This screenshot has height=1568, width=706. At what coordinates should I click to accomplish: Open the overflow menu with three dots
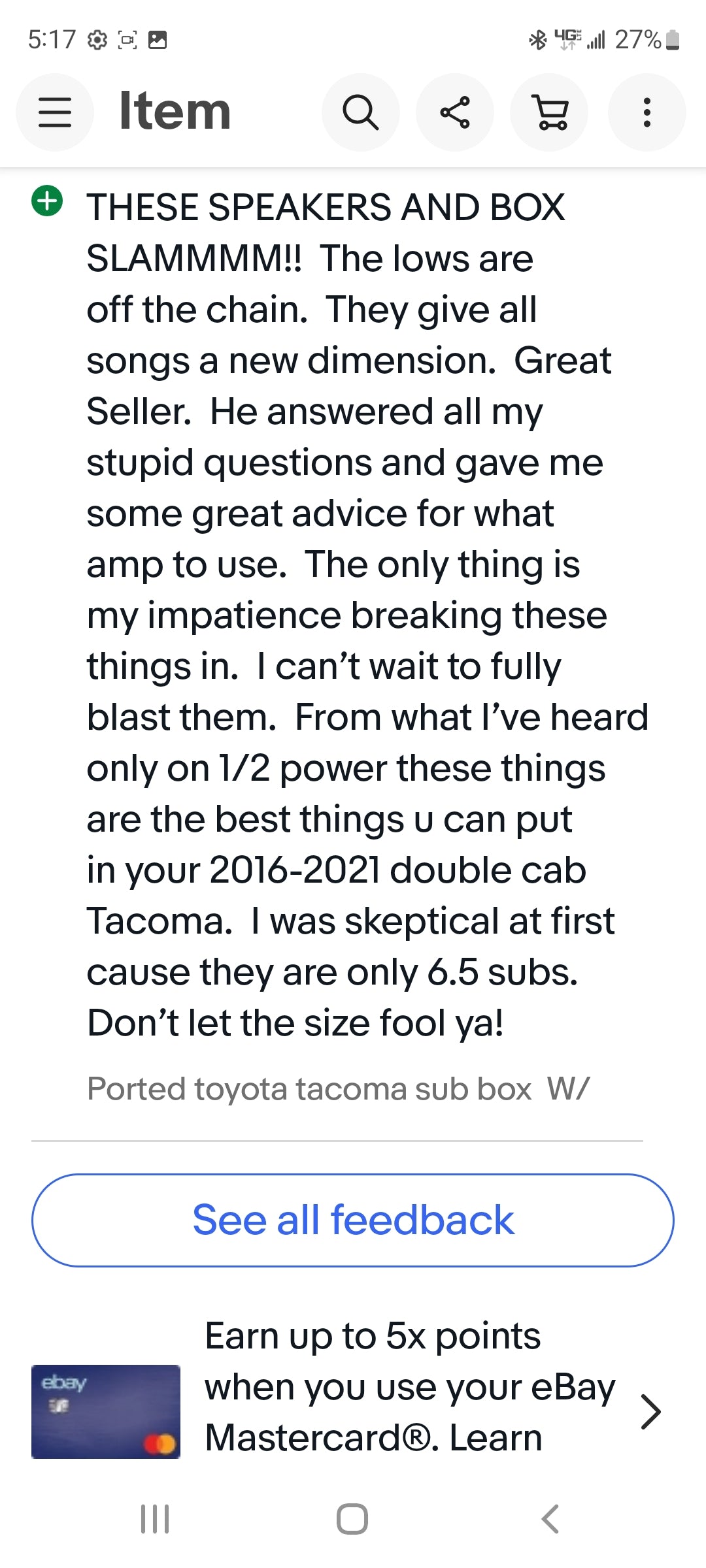[647, 112]
